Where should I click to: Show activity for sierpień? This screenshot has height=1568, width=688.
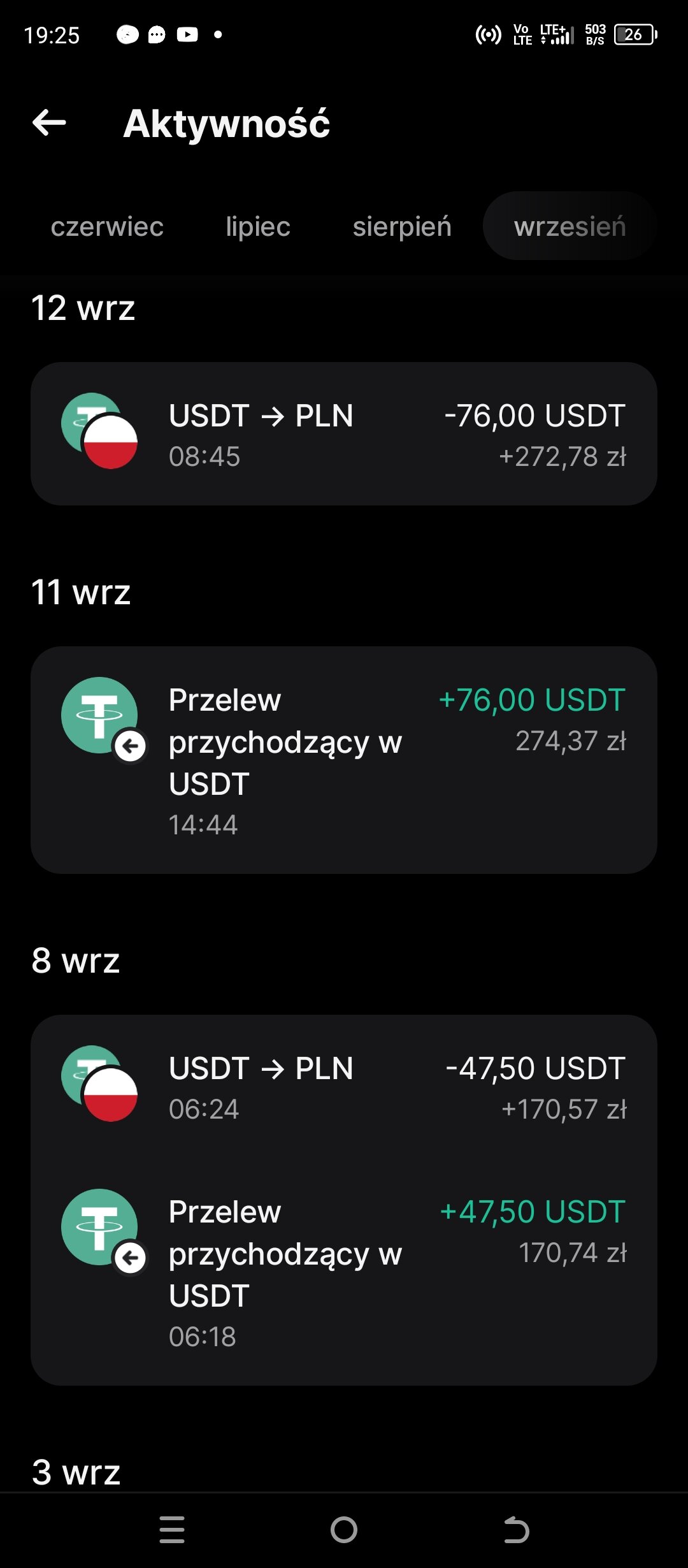[402, 227]
